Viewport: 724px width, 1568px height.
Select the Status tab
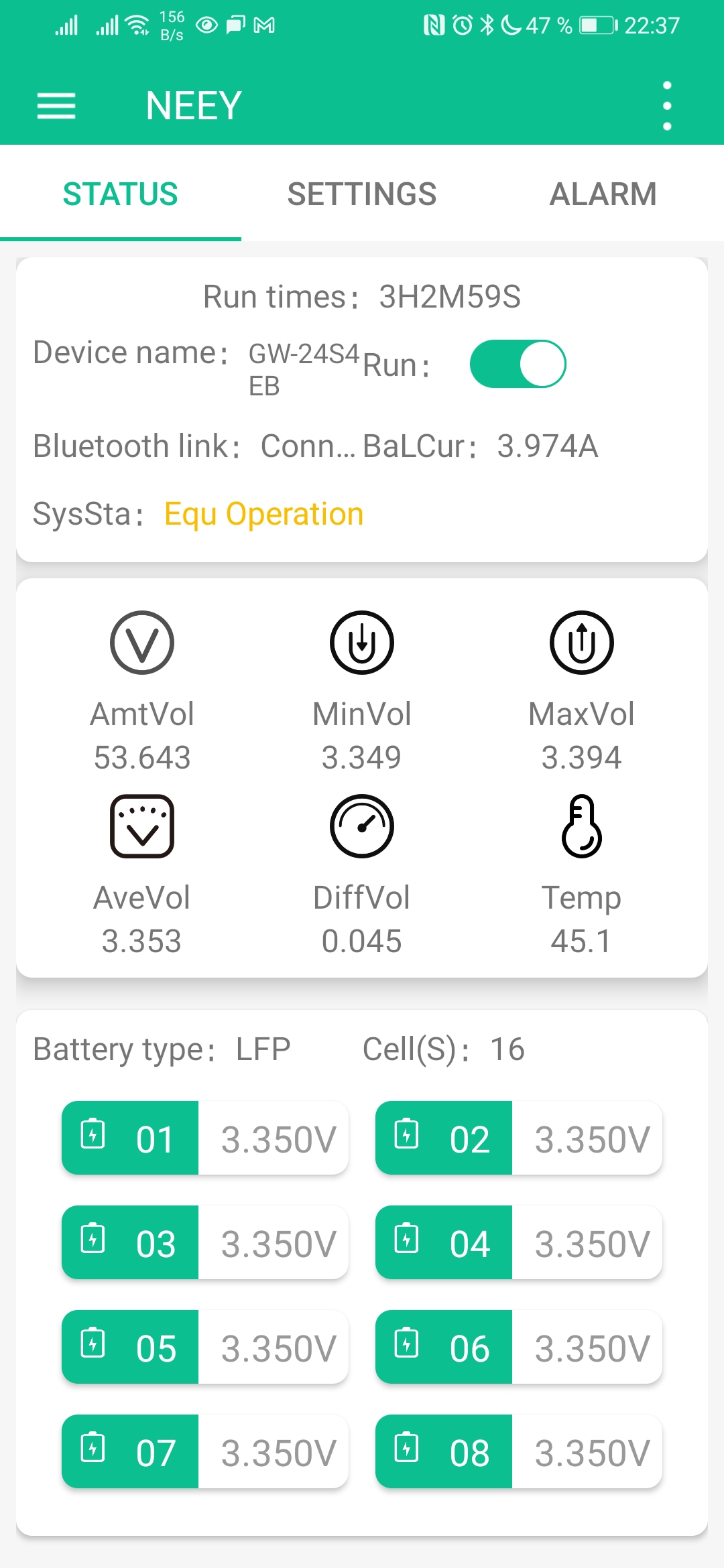pyautogui.click(x=121, y=194)
